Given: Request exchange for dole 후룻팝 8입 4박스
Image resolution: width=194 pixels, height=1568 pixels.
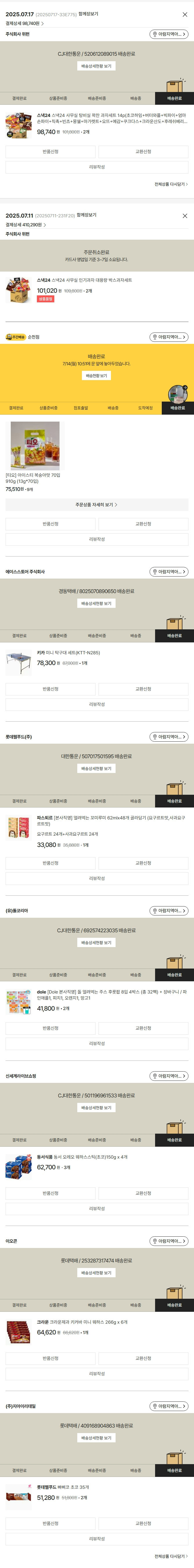Looking at the screenshot, I should 143,1028.
